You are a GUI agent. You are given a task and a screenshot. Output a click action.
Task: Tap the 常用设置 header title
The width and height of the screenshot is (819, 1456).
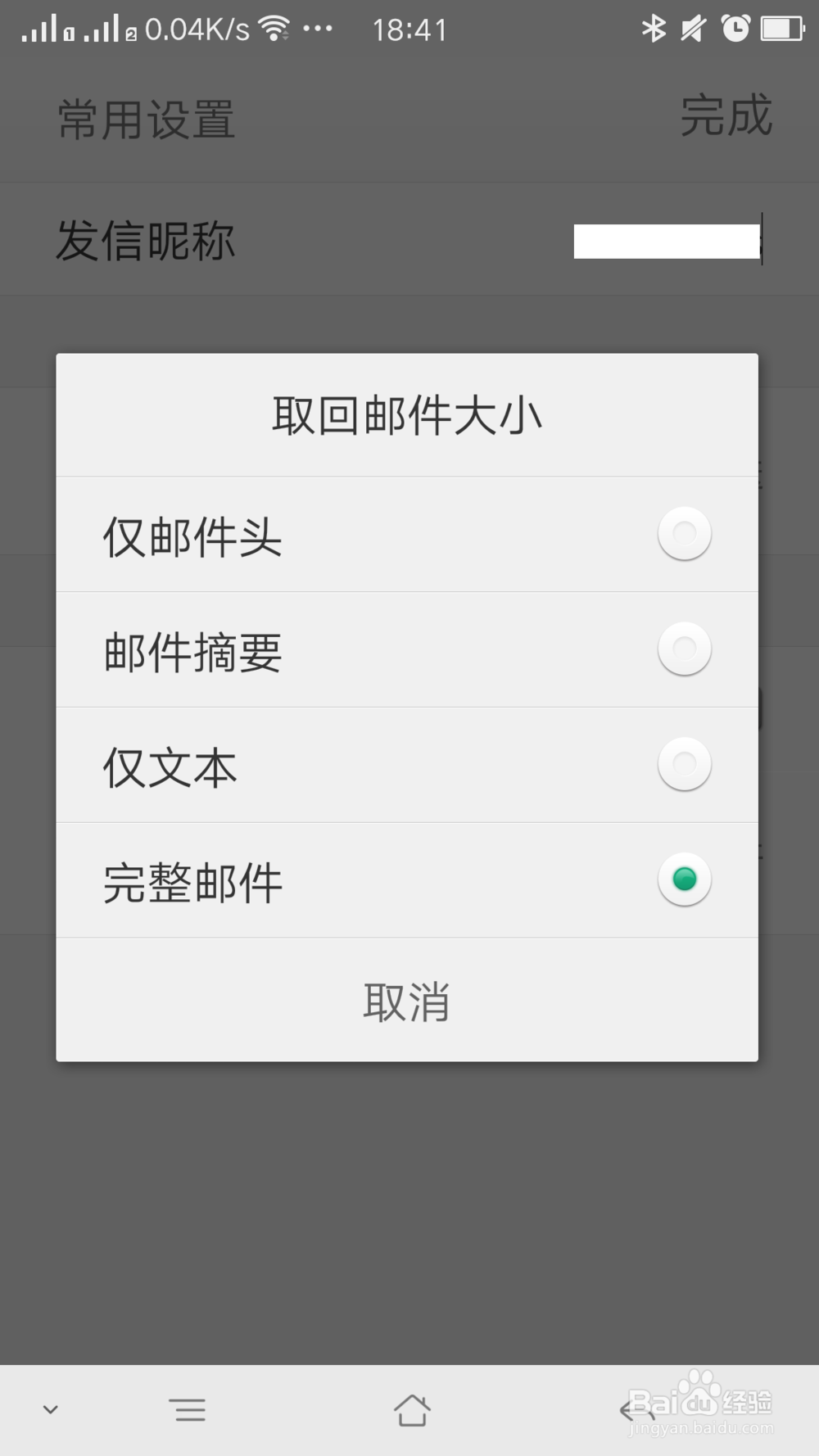coord(145,119)
